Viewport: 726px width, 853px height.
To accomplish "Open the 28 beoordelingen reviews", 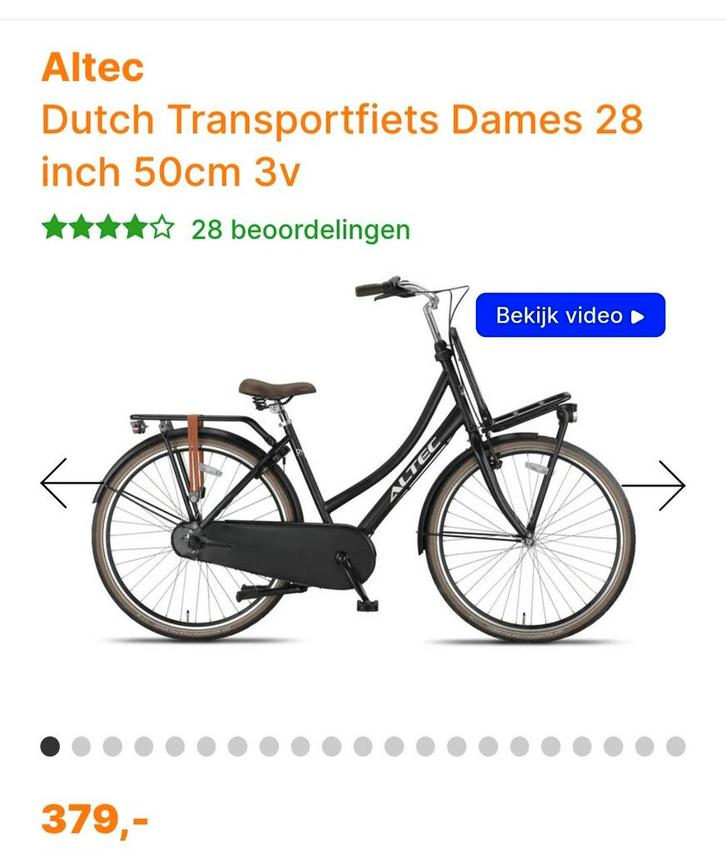I will click(300, 229).
